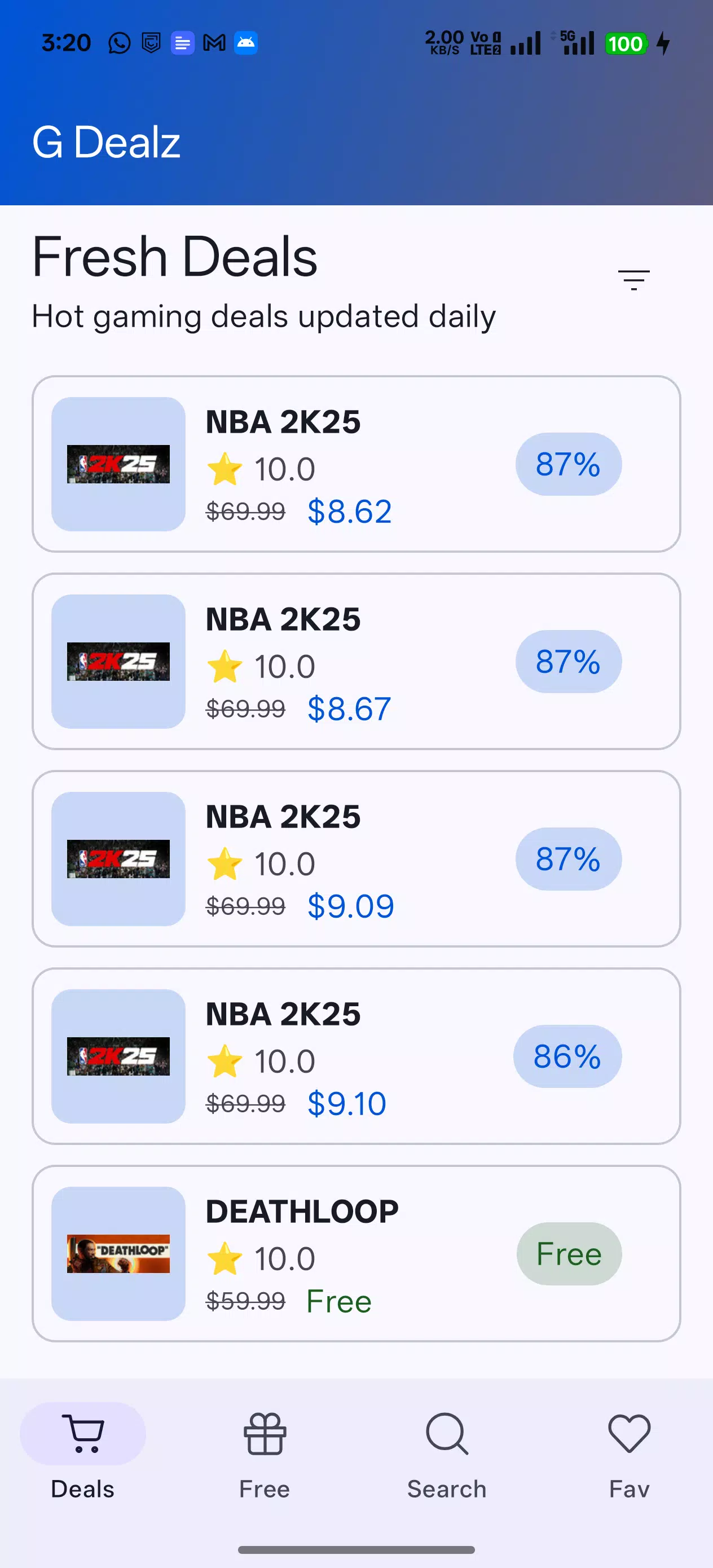This screenshot has width=713, height=1568.
Task: Tap the 86% badge on the fourth deal
Action: pos(567,1056)
